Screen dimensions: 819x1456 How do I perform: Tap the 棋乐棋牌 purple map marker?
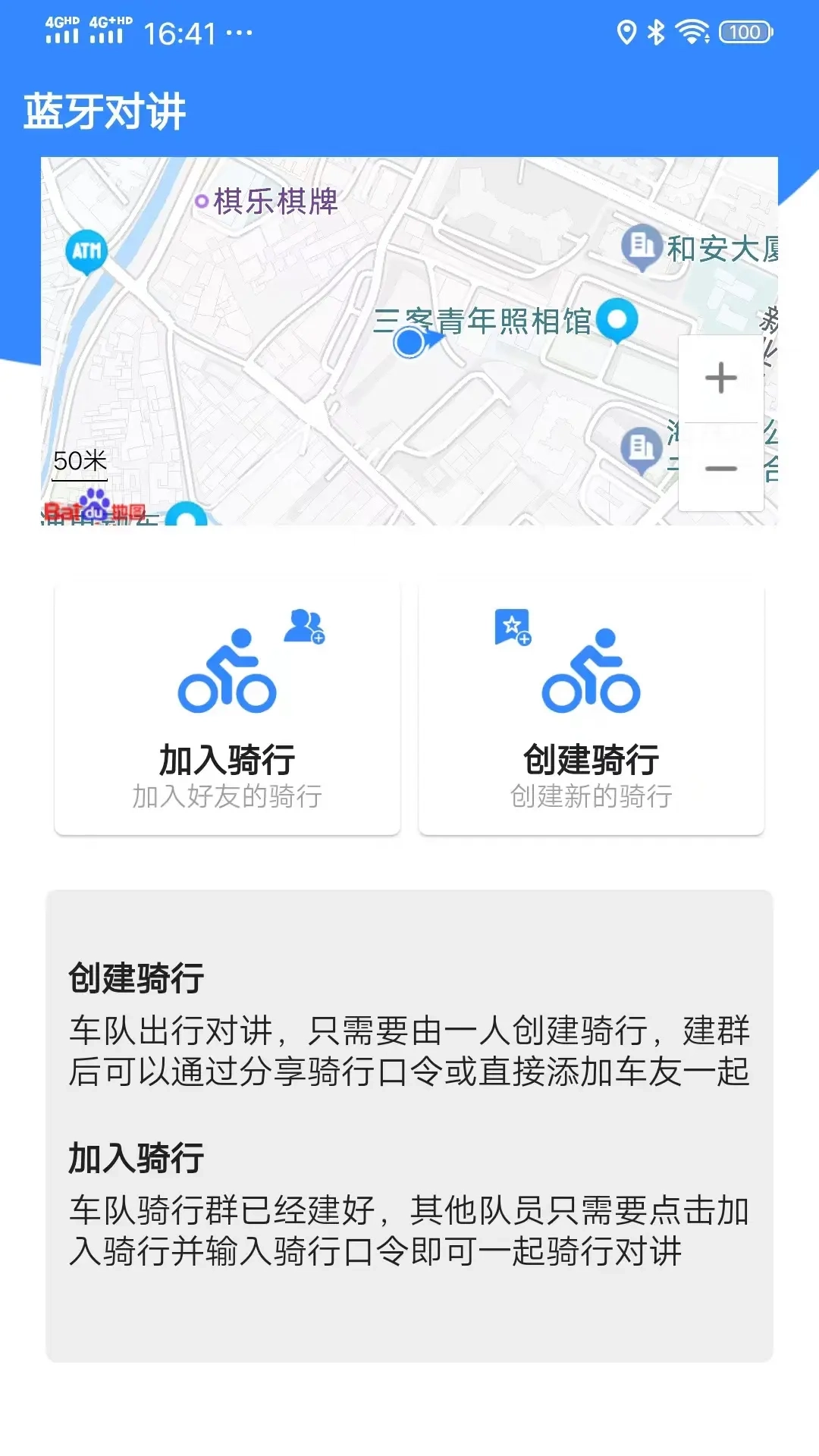click(x=202, y=199)
